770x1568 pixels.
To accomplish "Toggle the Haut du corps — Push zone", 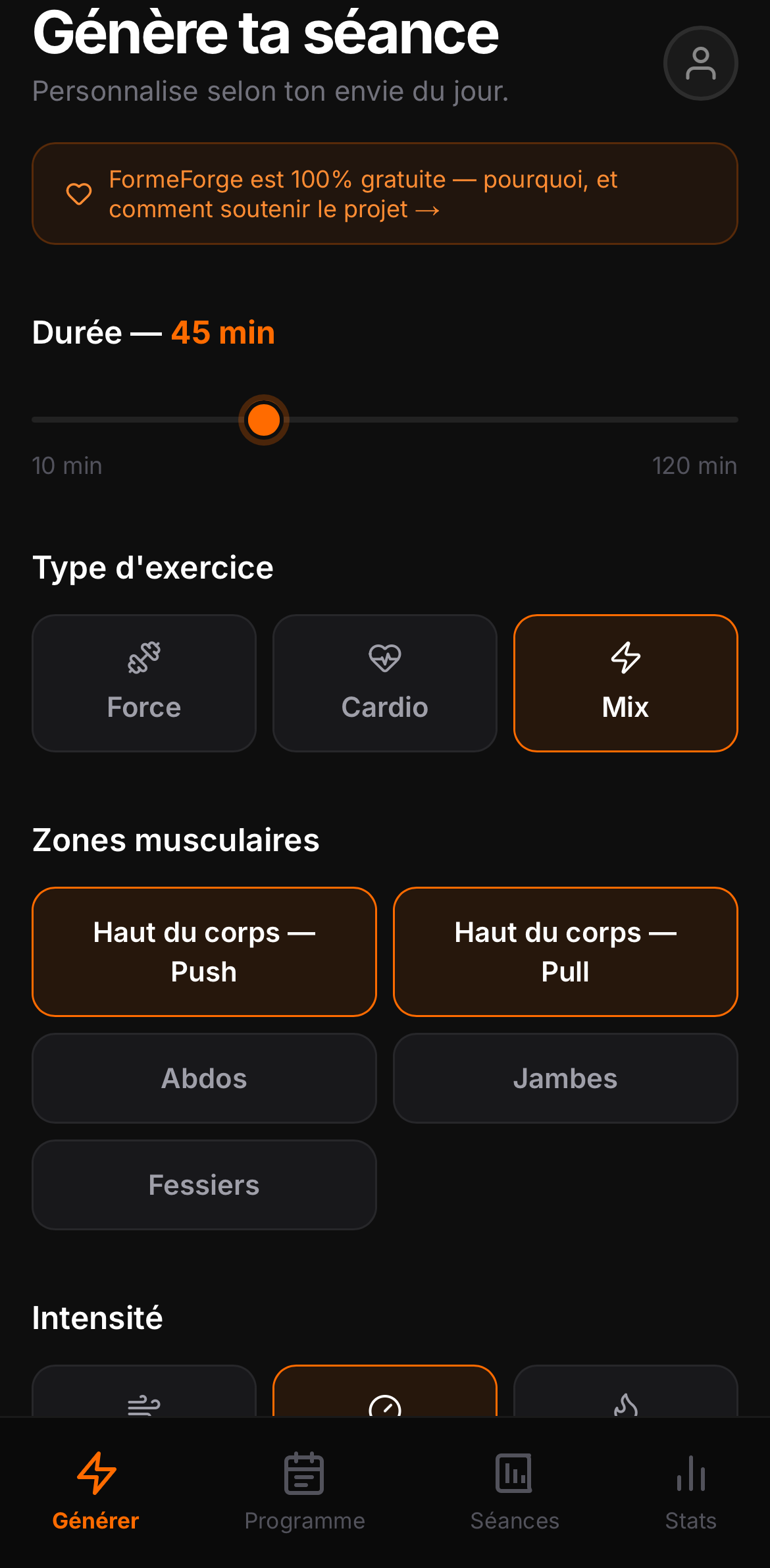I will point(204,952).
